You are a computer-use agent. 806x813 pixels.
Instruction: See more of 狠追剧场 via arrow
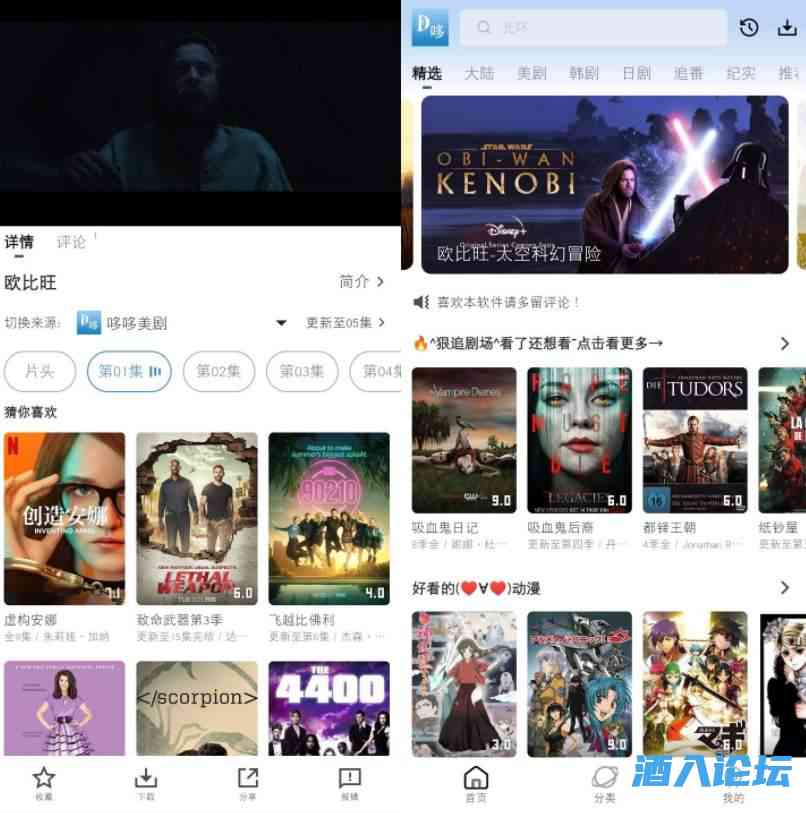[784, 343]
